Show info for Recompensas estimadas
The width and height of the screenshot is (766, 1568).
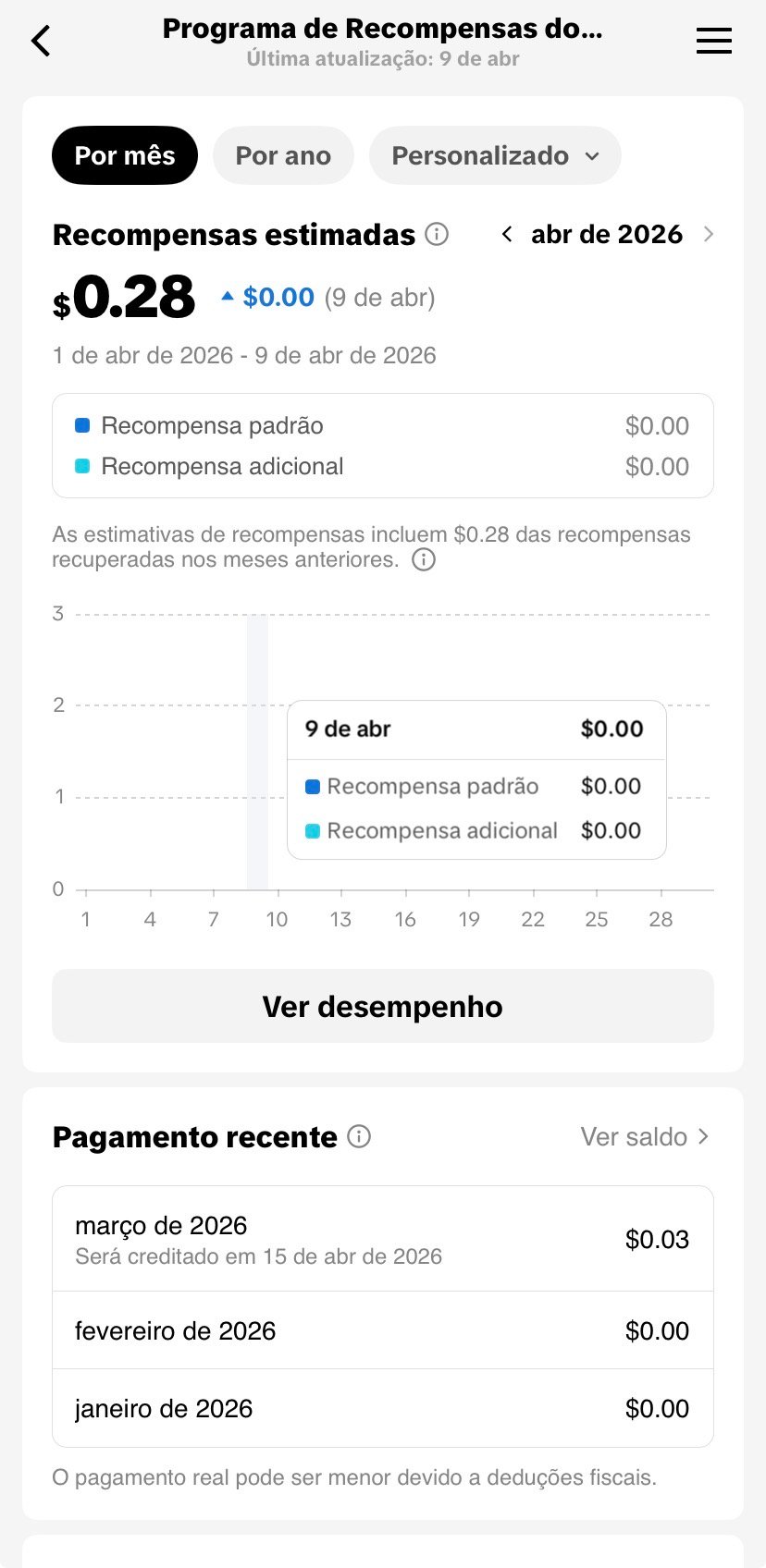(437, 235)
